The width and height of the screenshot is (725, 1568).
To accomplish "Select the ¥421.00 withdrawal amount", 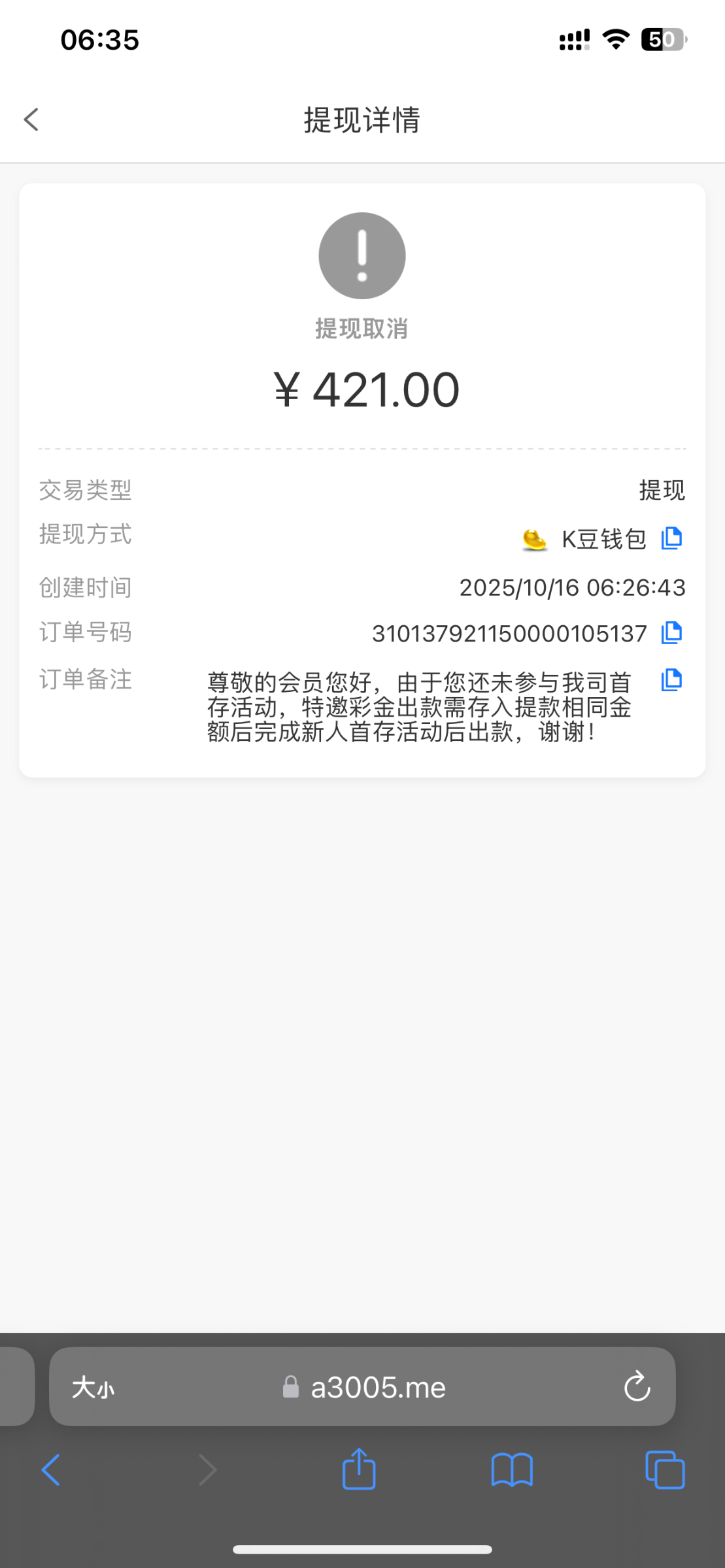I will coord(363,388).
